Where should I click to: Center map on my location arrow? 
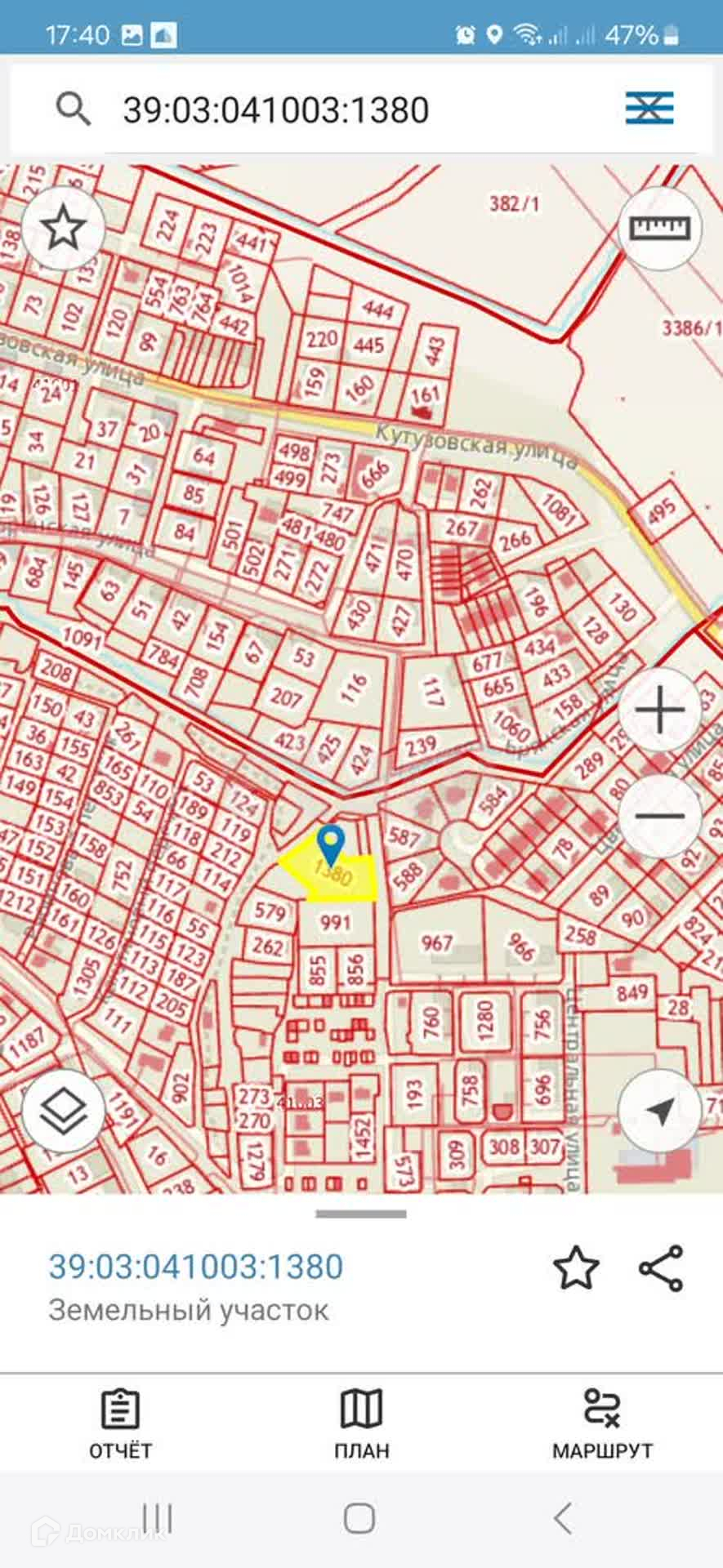pos(659,1111)
